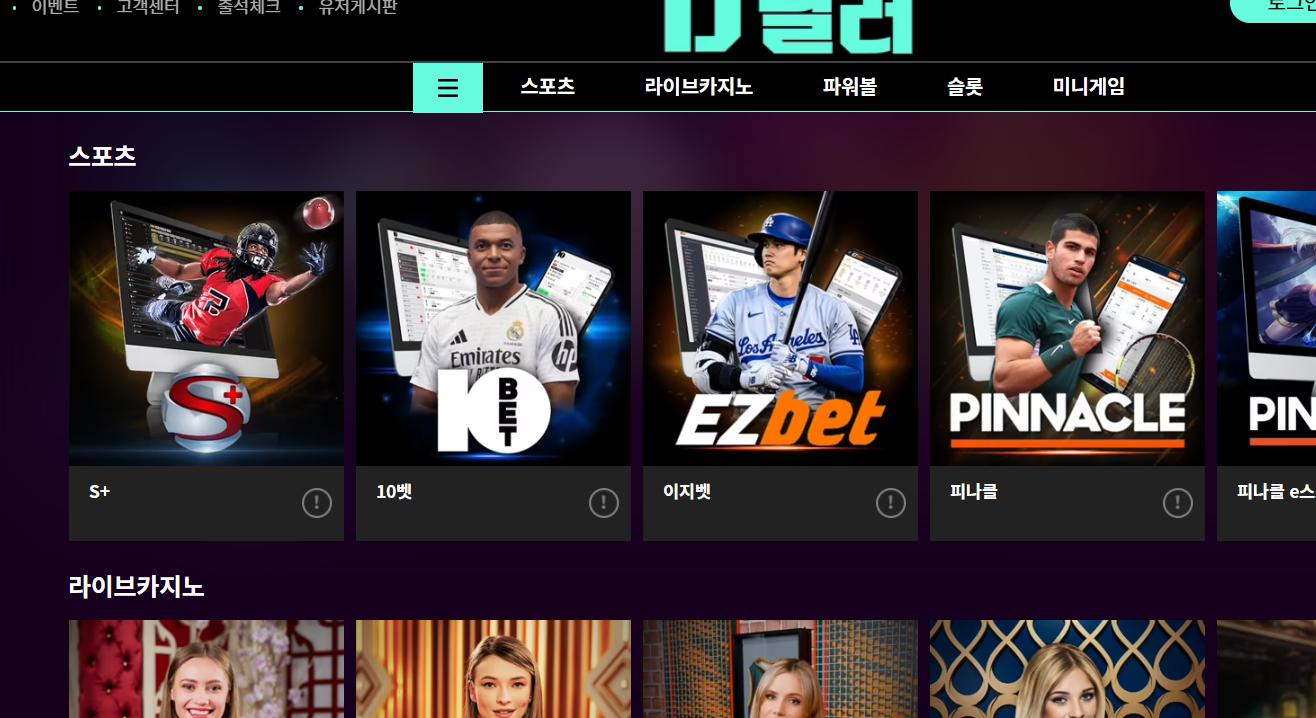Switch to the 슬롯 tab
1316x718 pixels.
coord(964,87)
